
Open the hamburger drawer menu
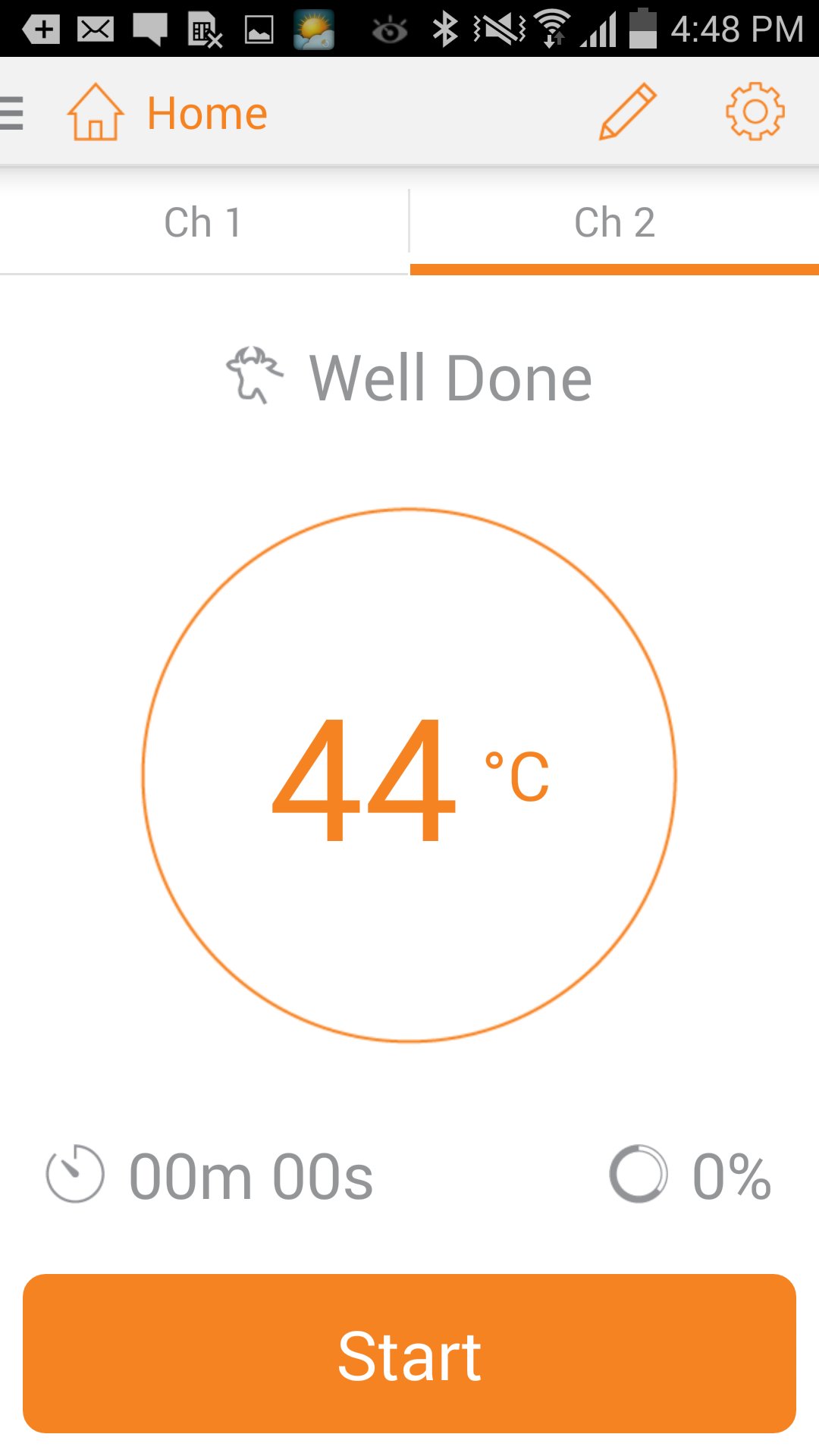point(12,113)
